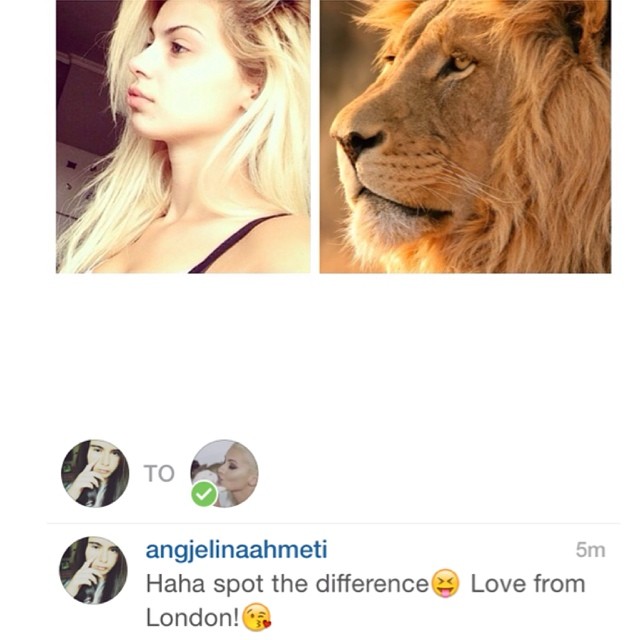Open the sender's profile picture left of TO
This screenshot has width=640, height=640.
pyautogui.click(x=94, y=473)
